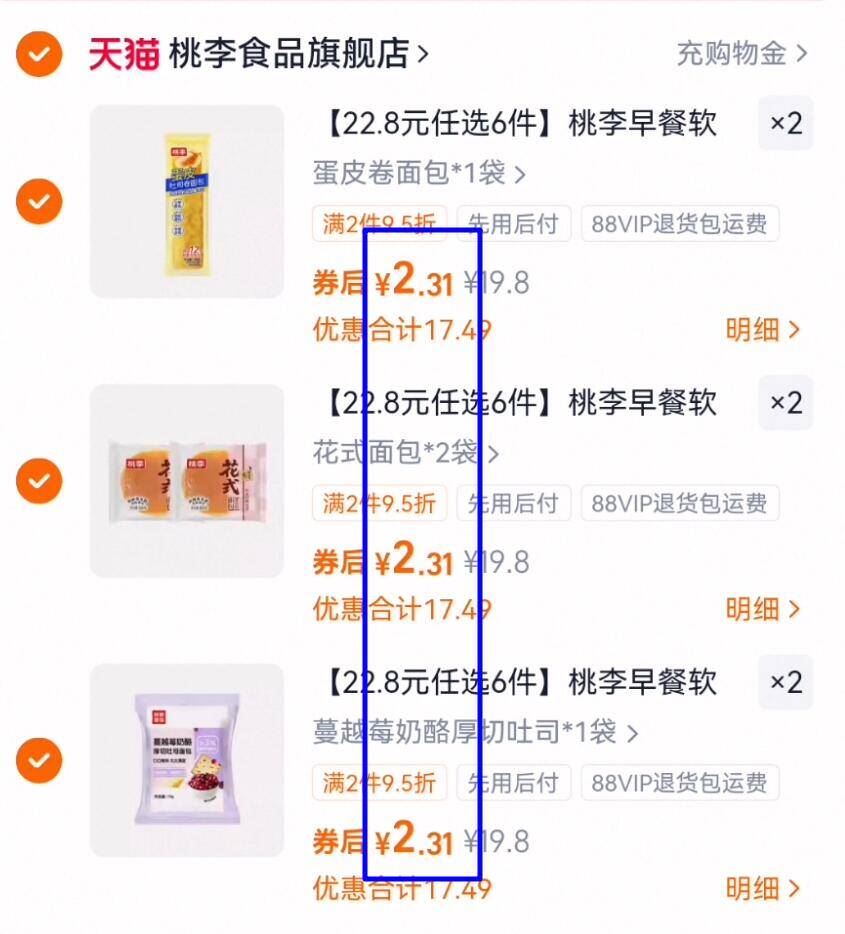Tap the 满2件9.5折 promotion tag on first item

click(x=379, y=224)
